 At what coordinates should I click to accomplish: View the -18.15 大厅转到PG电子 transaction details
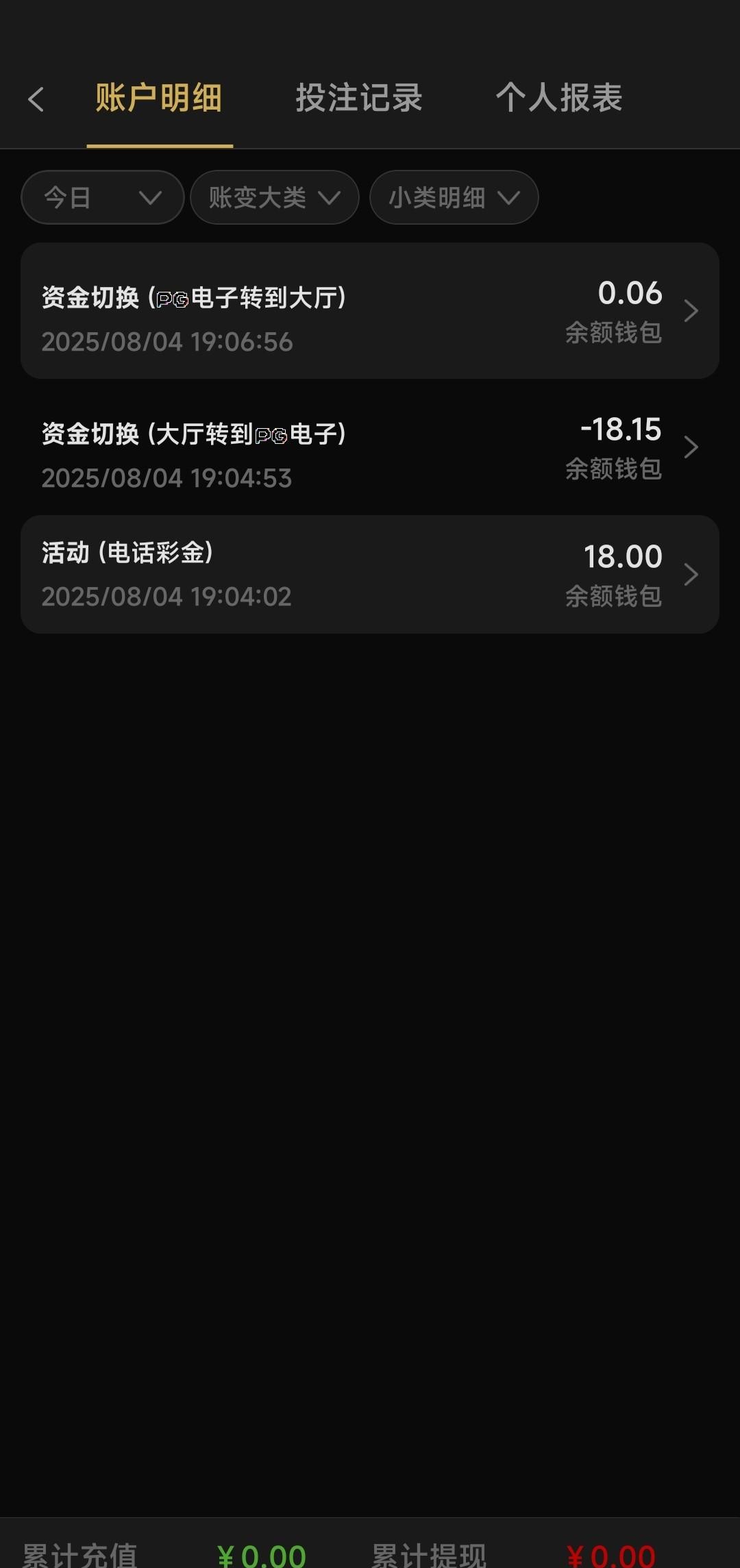point(370,447)
